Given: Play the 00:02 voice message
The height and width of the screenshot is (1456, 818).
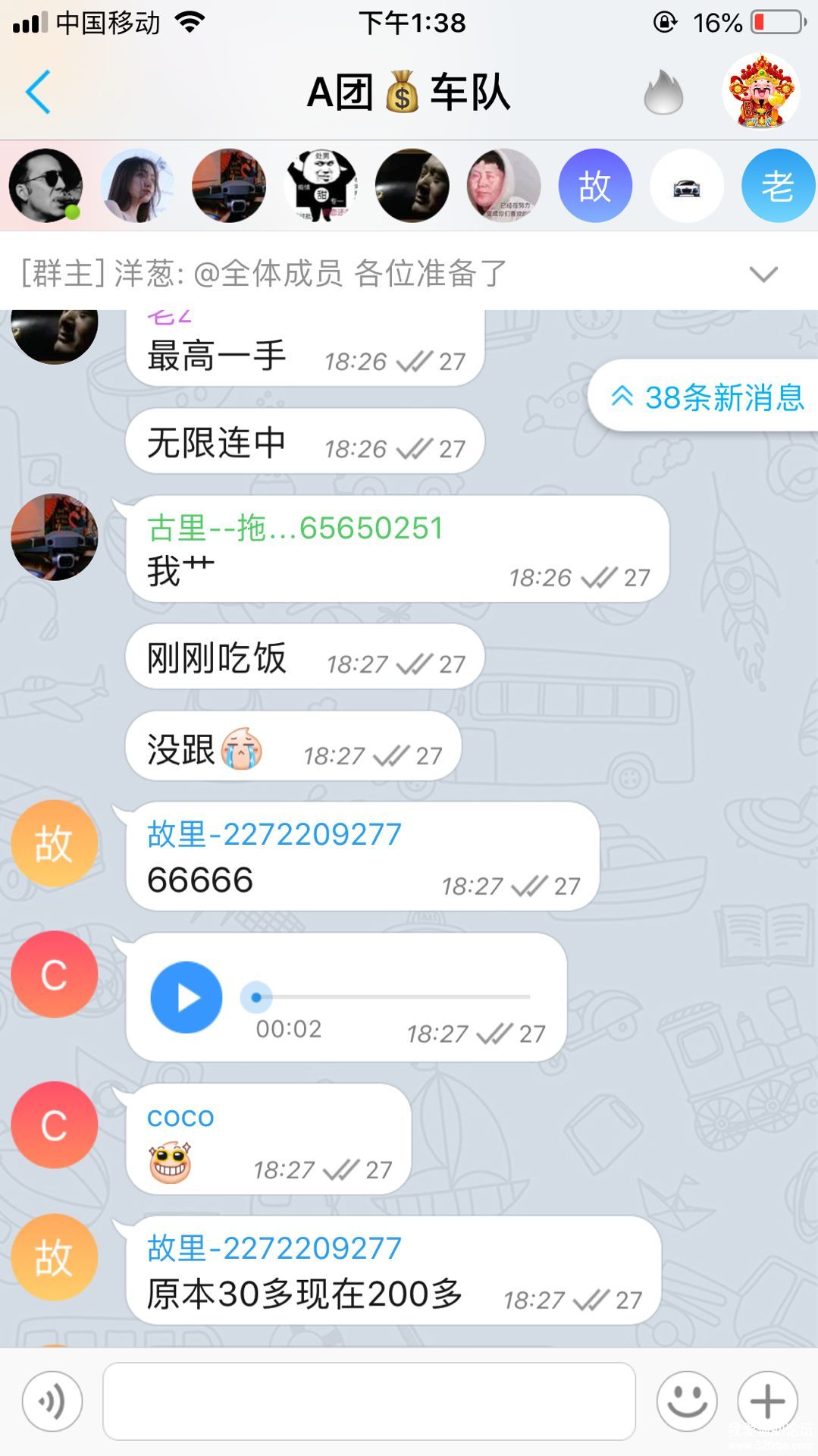Looking at the screenshot, I should pyautogui.click(x=186, y=997).
